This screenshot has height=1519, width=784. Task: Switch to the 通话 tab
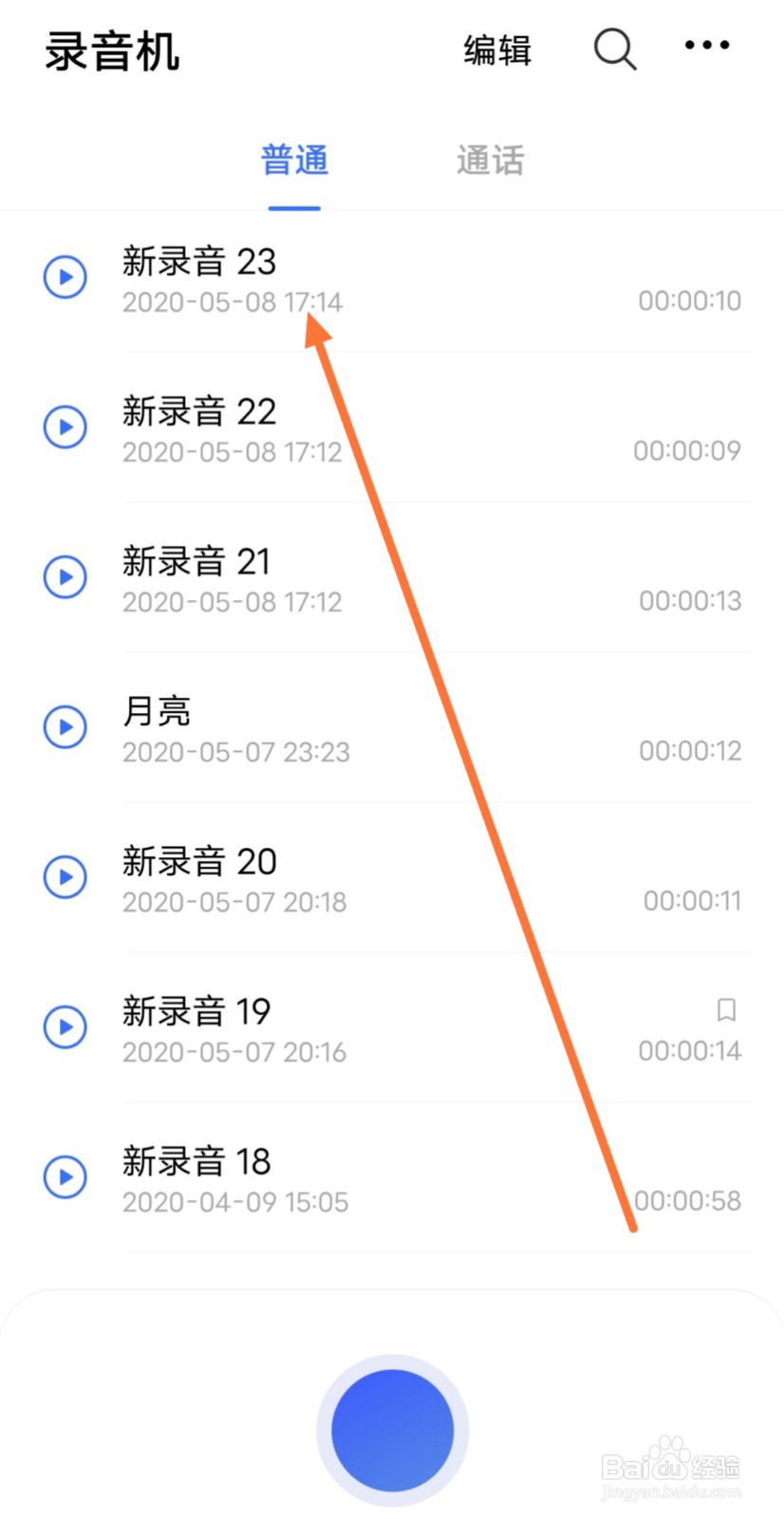pos(490,159)
